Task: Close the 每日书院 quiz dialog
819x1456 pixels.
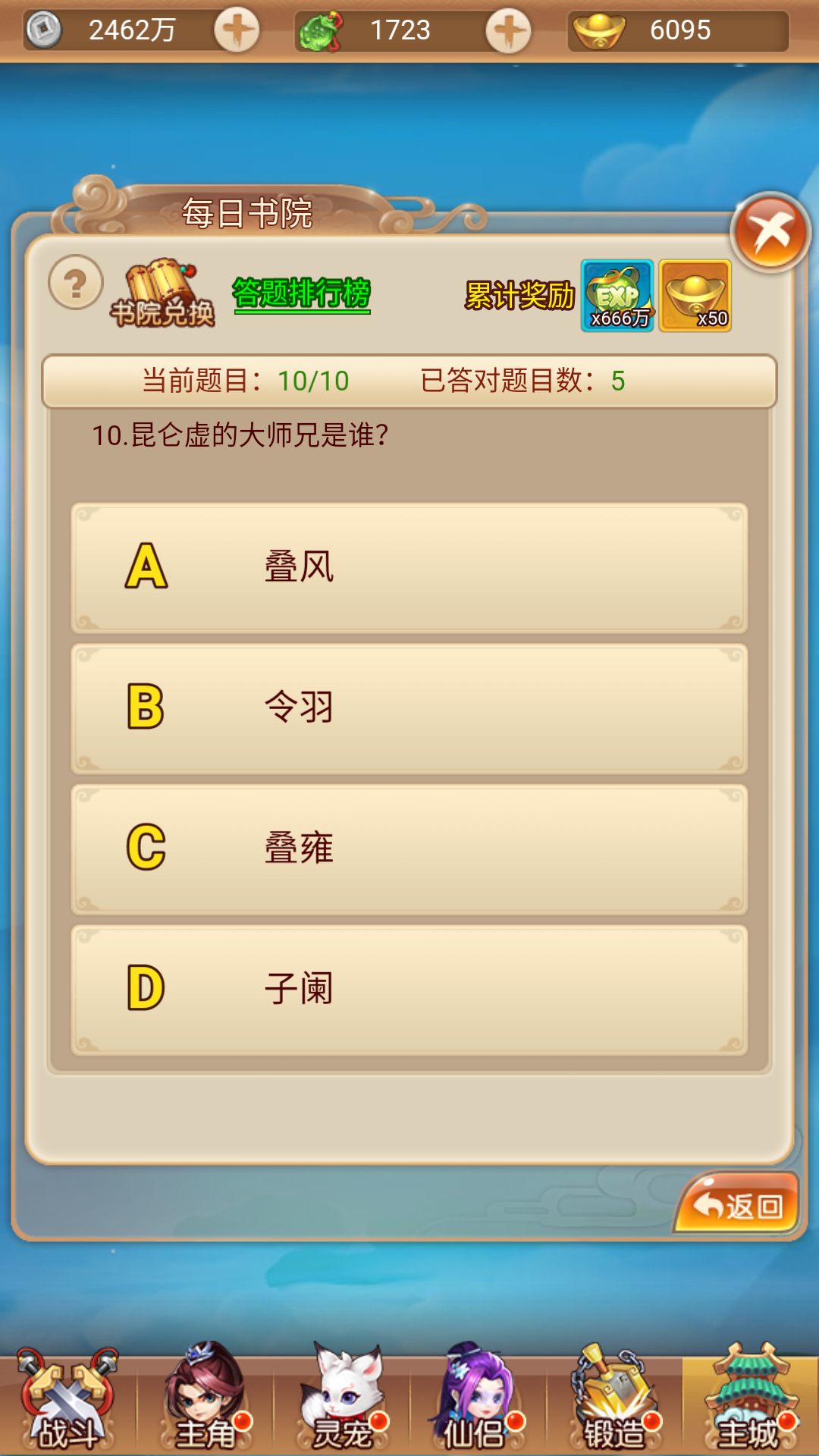Action: tap(770, 232)
